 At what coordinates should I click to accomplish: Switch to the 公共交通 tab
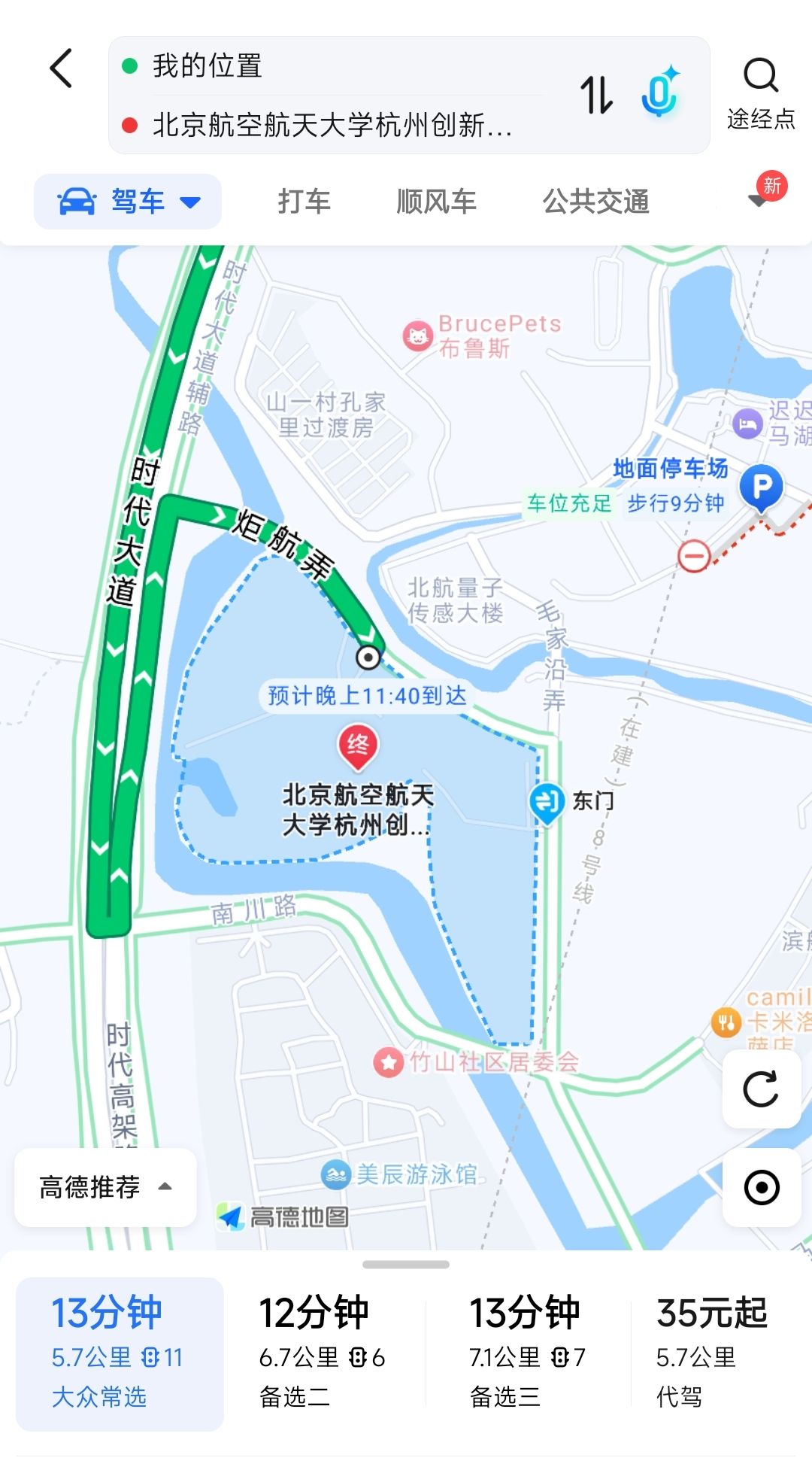(x=596, y=202)
